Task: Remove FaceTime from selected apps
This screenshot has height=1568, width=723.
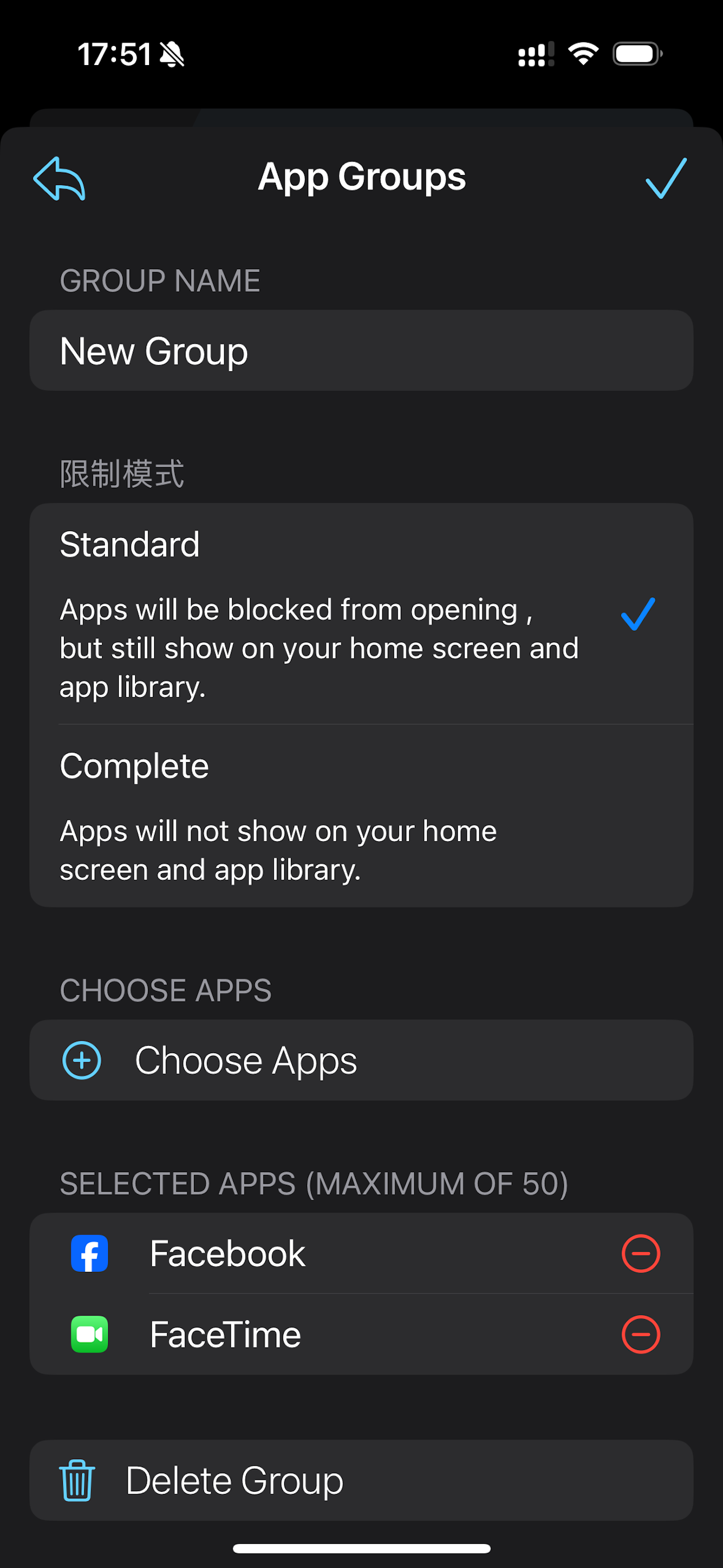Action: tap(640, 1334)
